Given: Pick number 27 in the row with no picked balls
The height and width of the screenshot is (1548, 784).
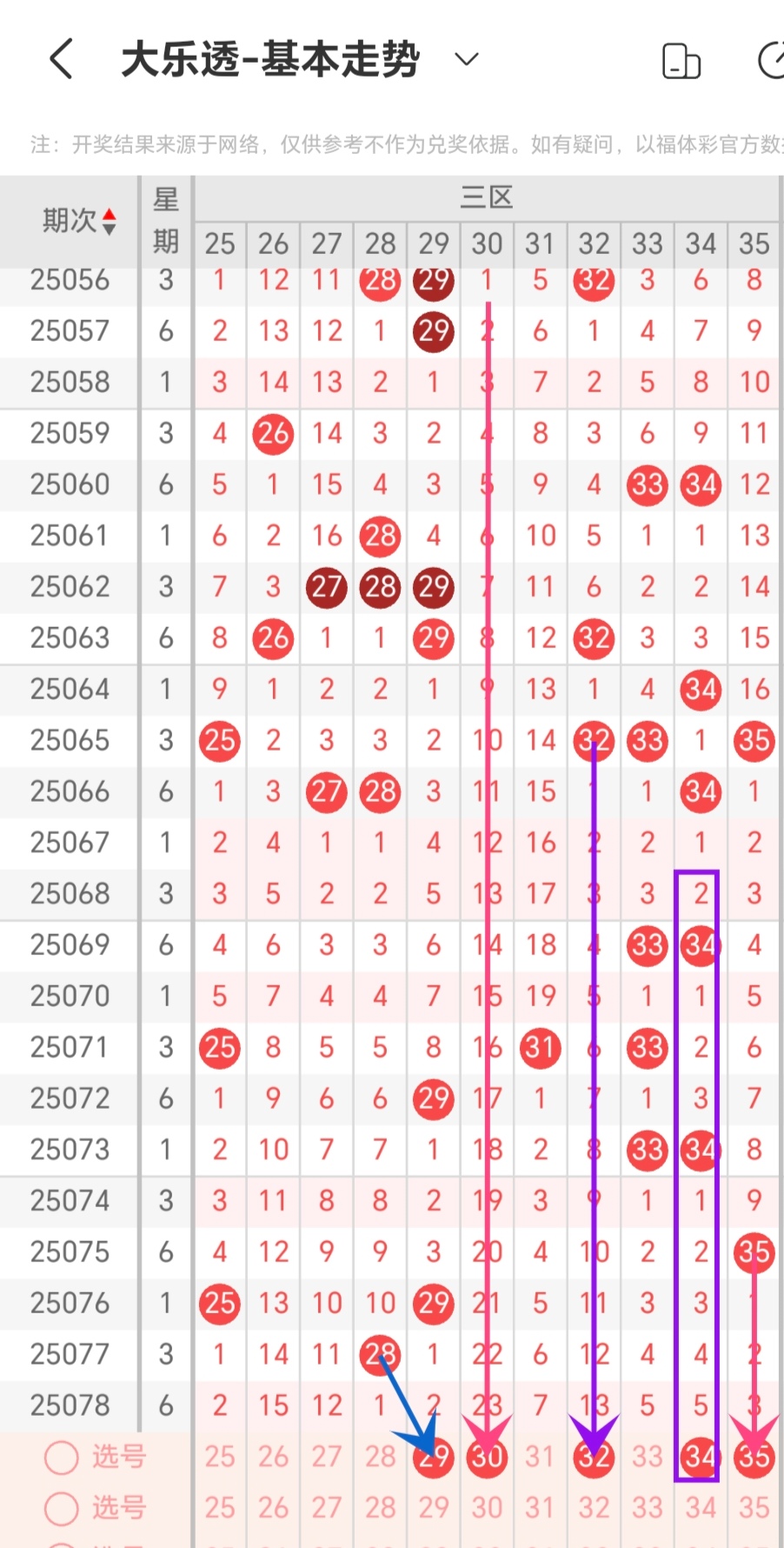Looking at the screenshot, I should click(x=327, y=1507).
